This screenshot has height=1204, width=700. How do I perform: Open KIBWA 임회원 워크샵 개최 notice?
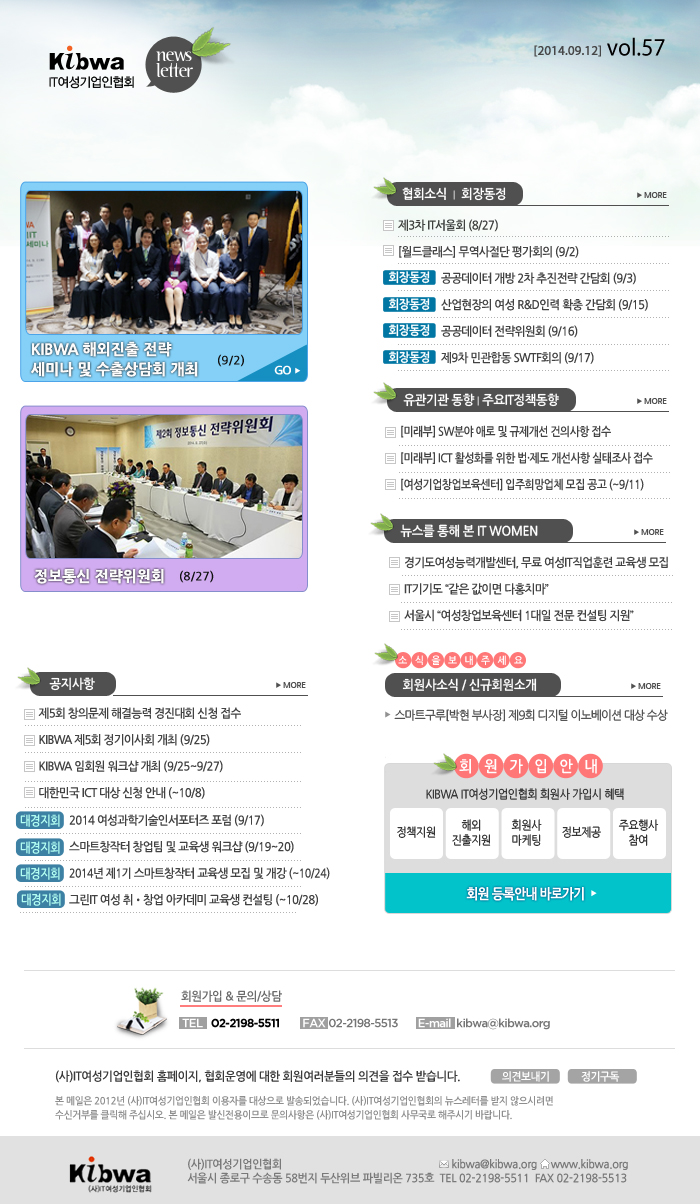pos(130,766)
